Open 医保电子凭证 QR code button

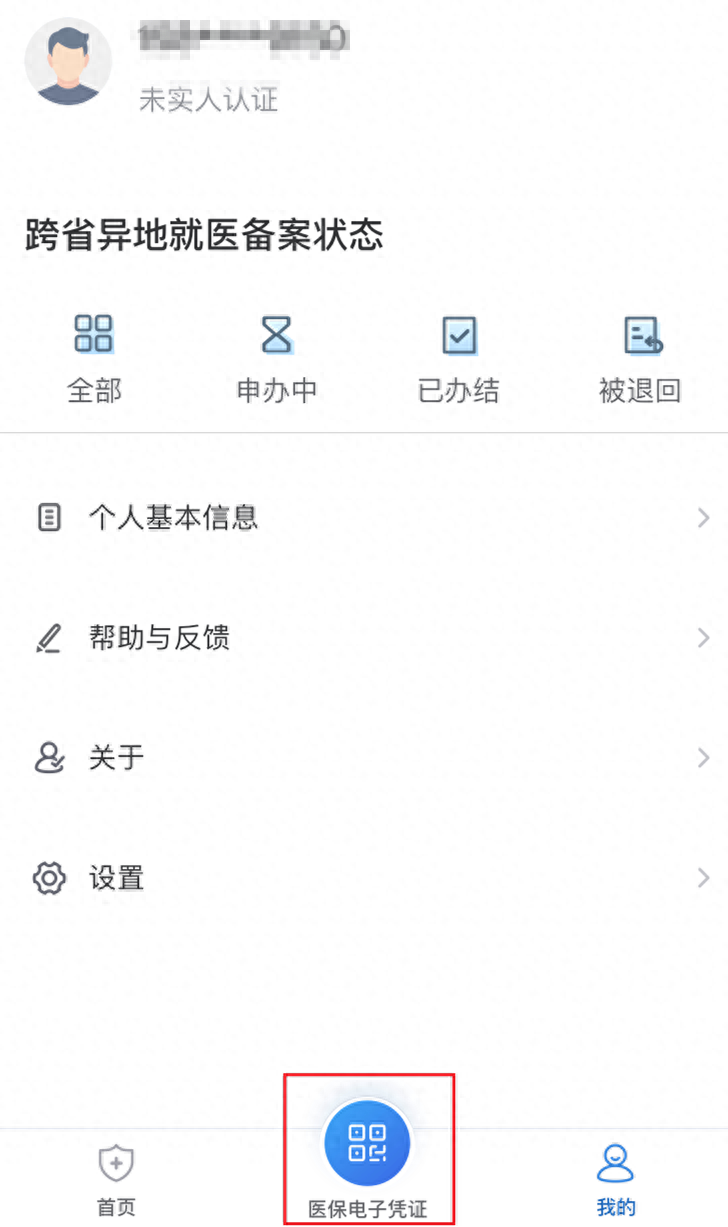(x=367, y=1145)
